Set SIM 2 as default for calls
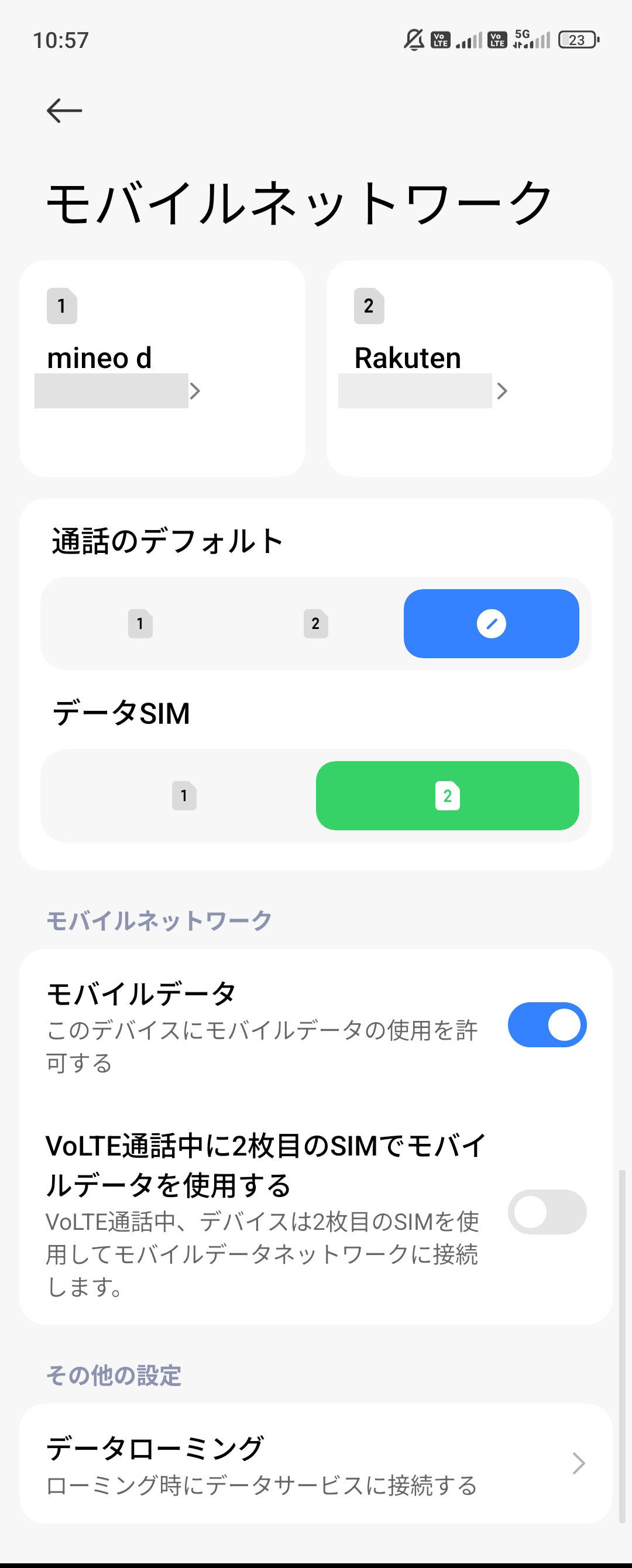The height and width of the screenshot is (1568, 632). (315, 624)
